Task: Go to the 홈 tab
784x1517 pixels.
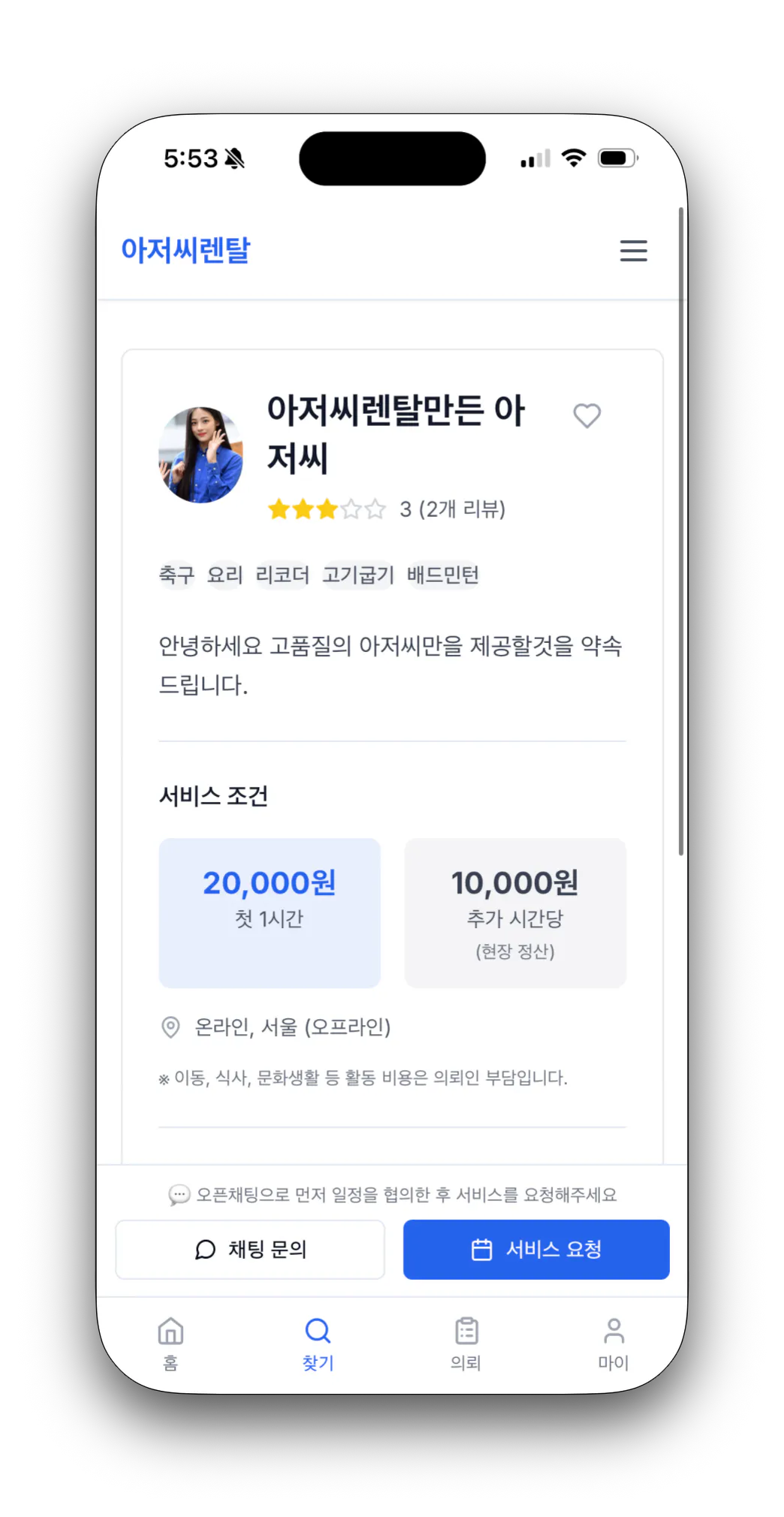Action: pos(170,1343)
